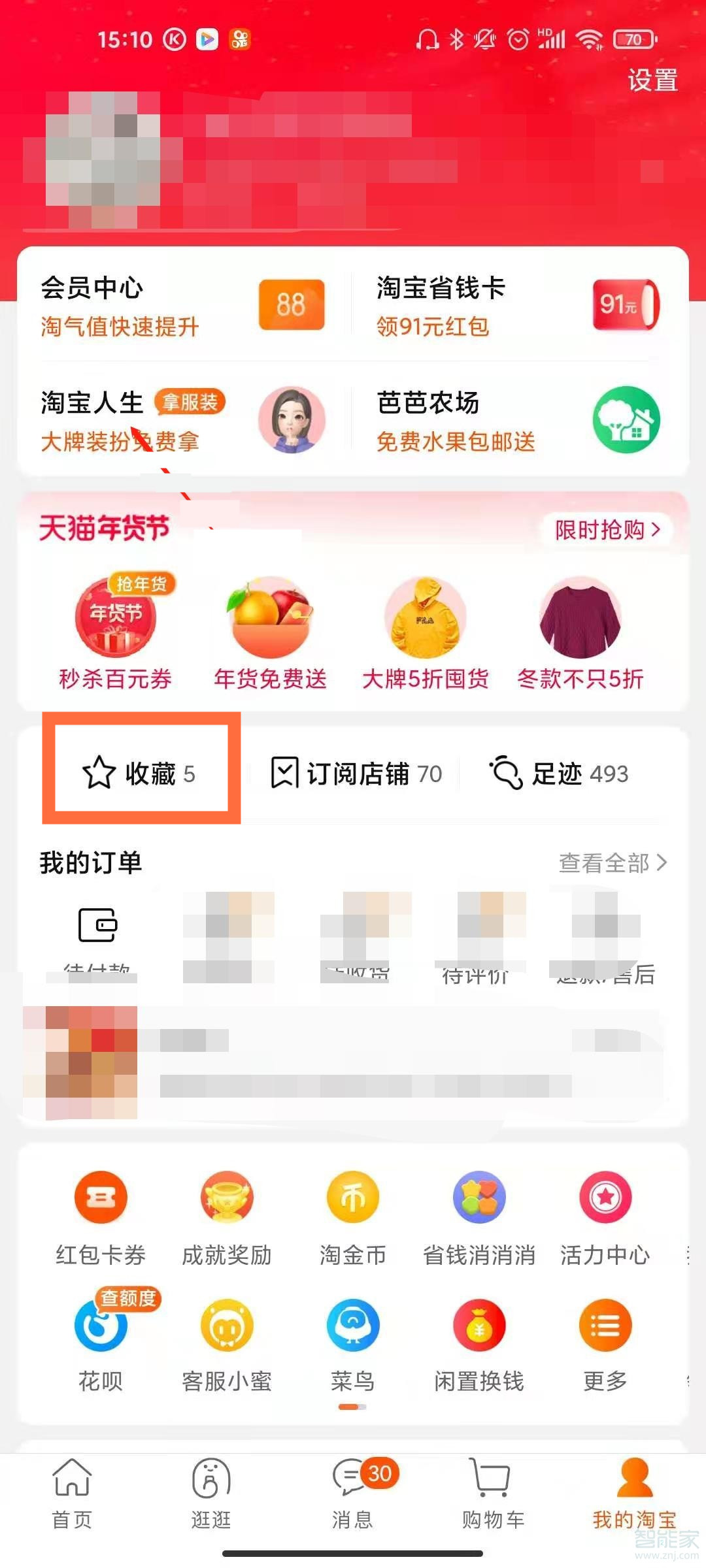706x1568 pixels.
Task: Expand all orders with 查看全部 arrow
Action: [x=611, y=862]
